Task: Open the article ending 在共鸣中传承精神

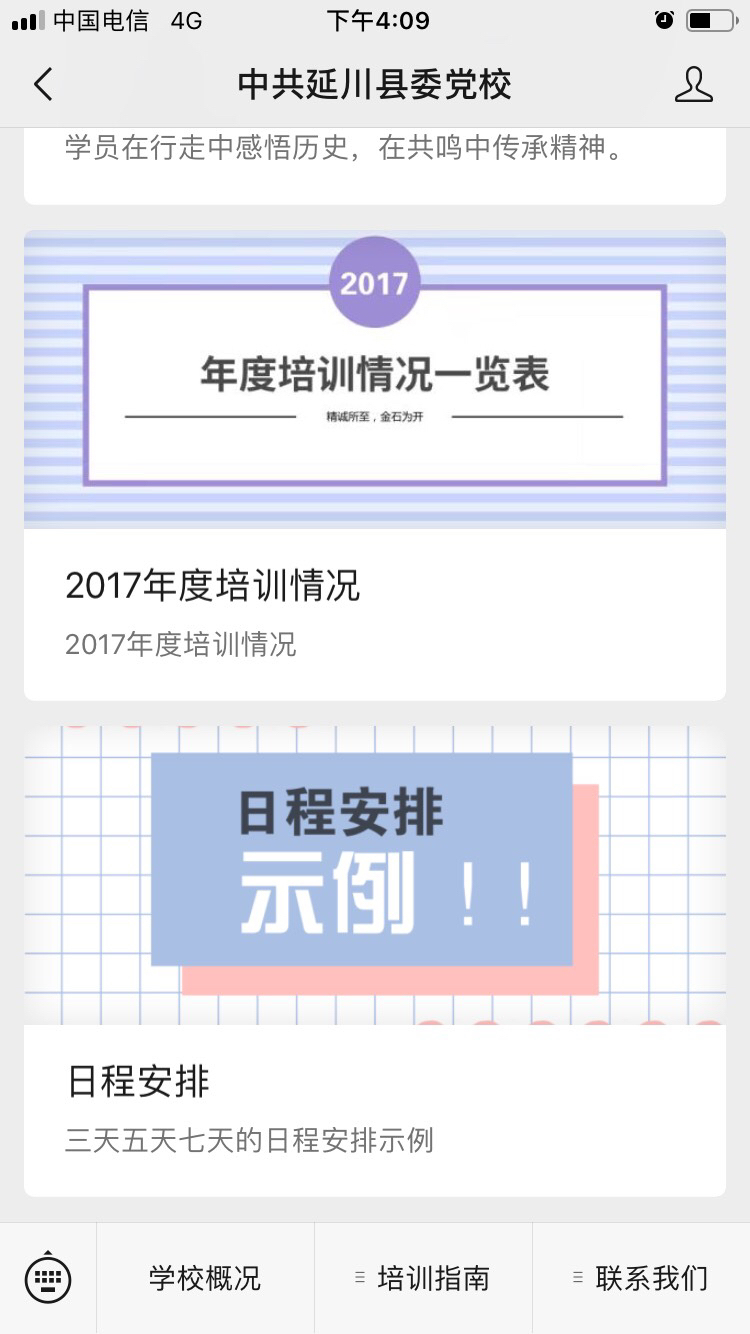Action: [375, 160]
